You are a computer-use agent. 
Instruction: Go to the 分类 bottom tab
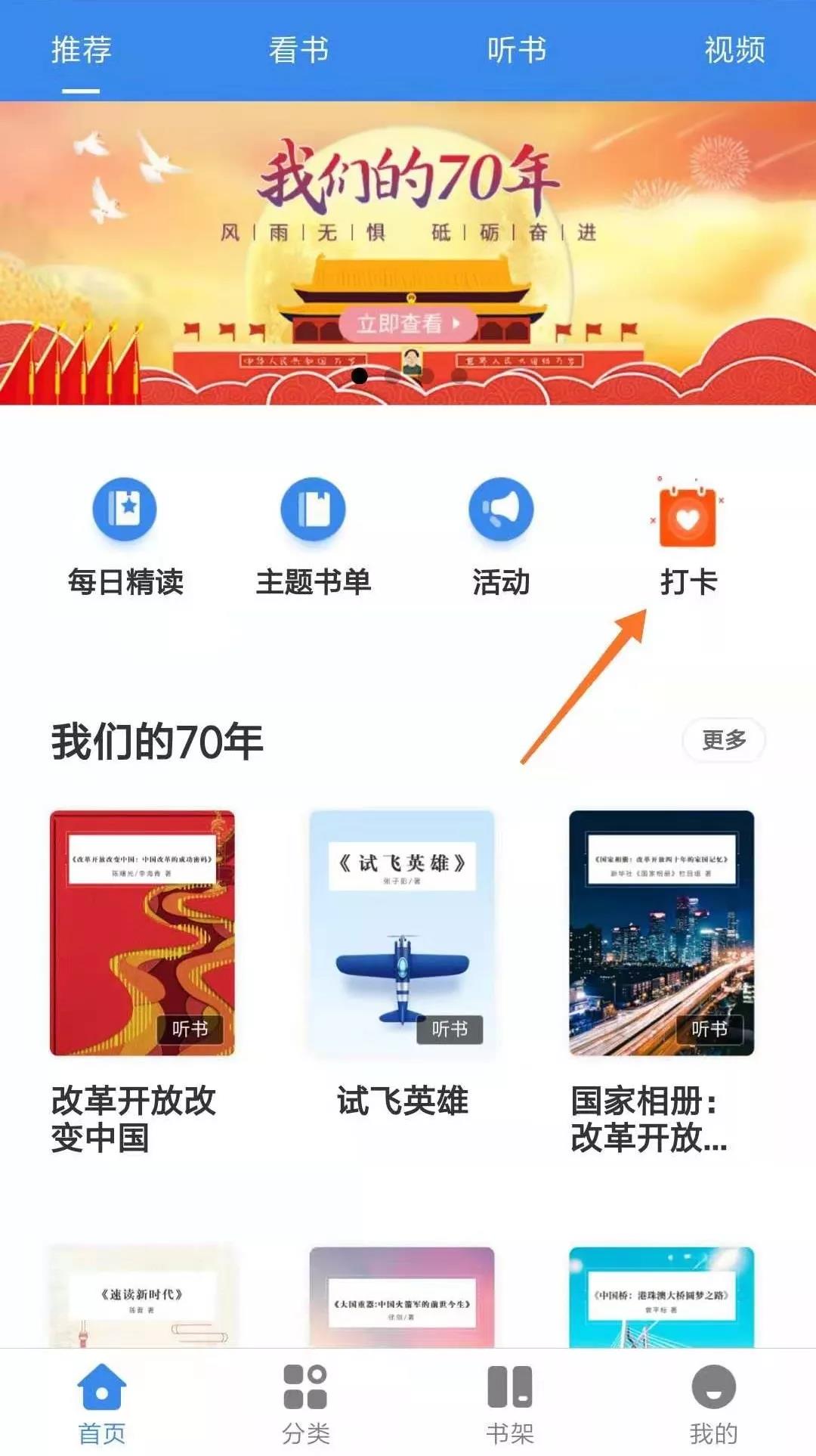coord(305,1403)
